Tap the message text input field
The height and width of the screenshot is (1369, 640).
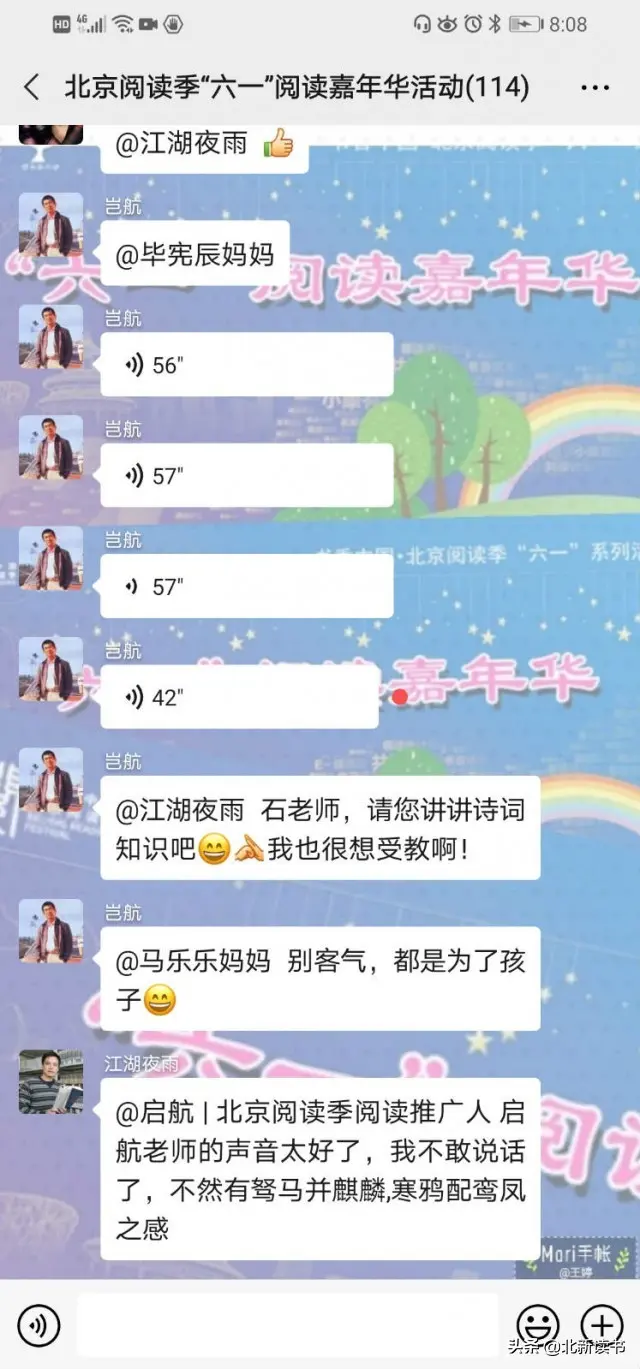tap(287, 1325)
